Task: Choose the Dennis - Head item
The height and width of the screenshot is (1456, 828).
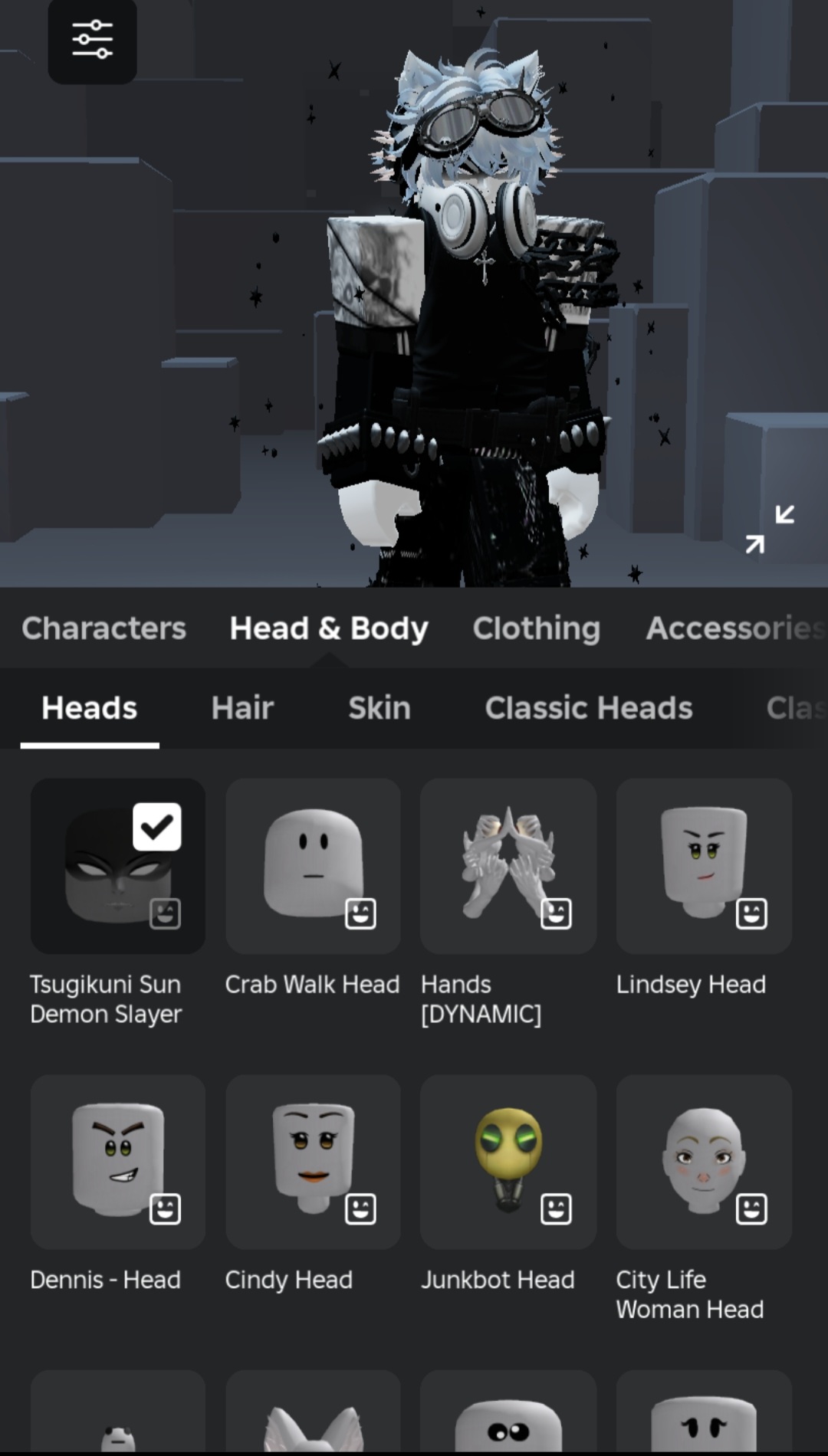Action: [x=118, y=1162]
